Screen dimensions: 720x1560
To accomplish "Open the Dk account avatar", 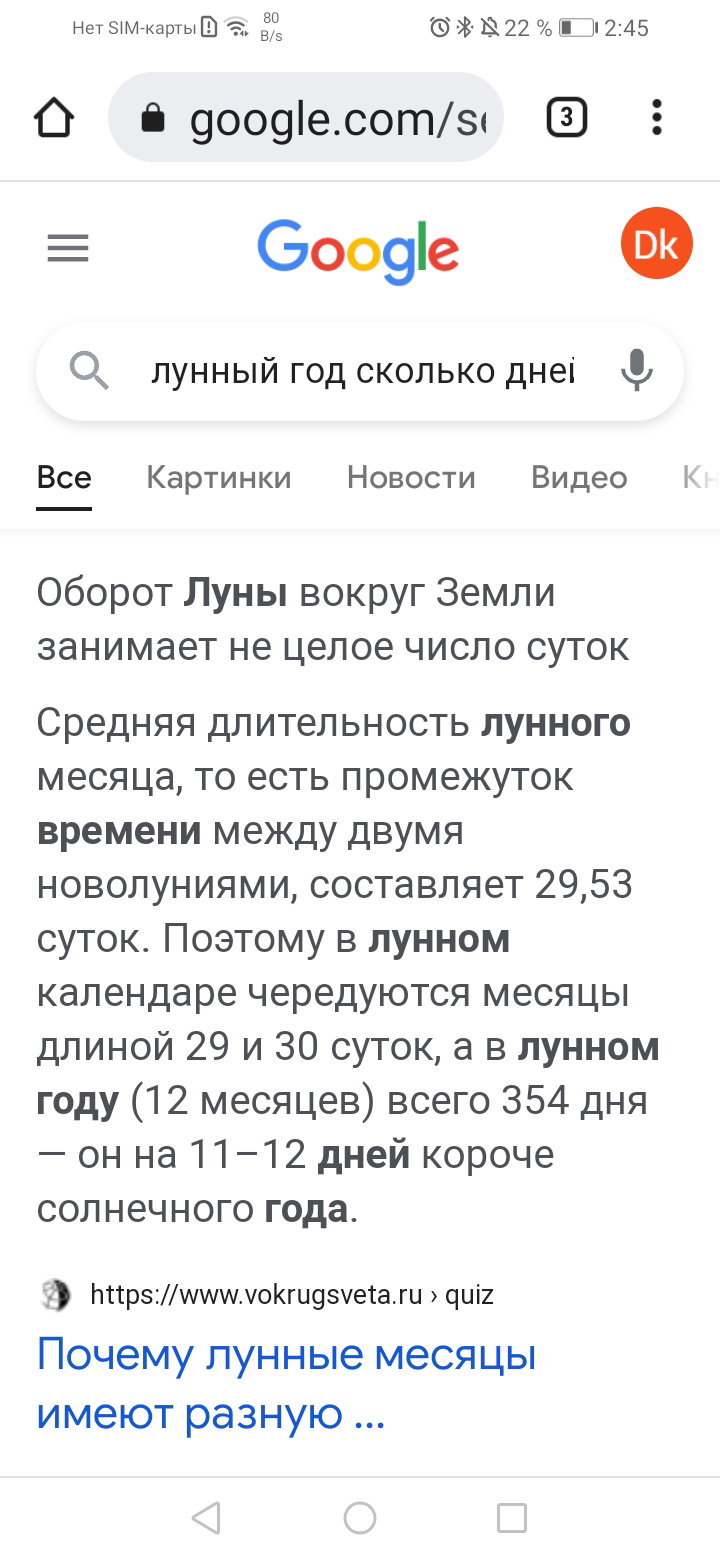I will (657, 244).
